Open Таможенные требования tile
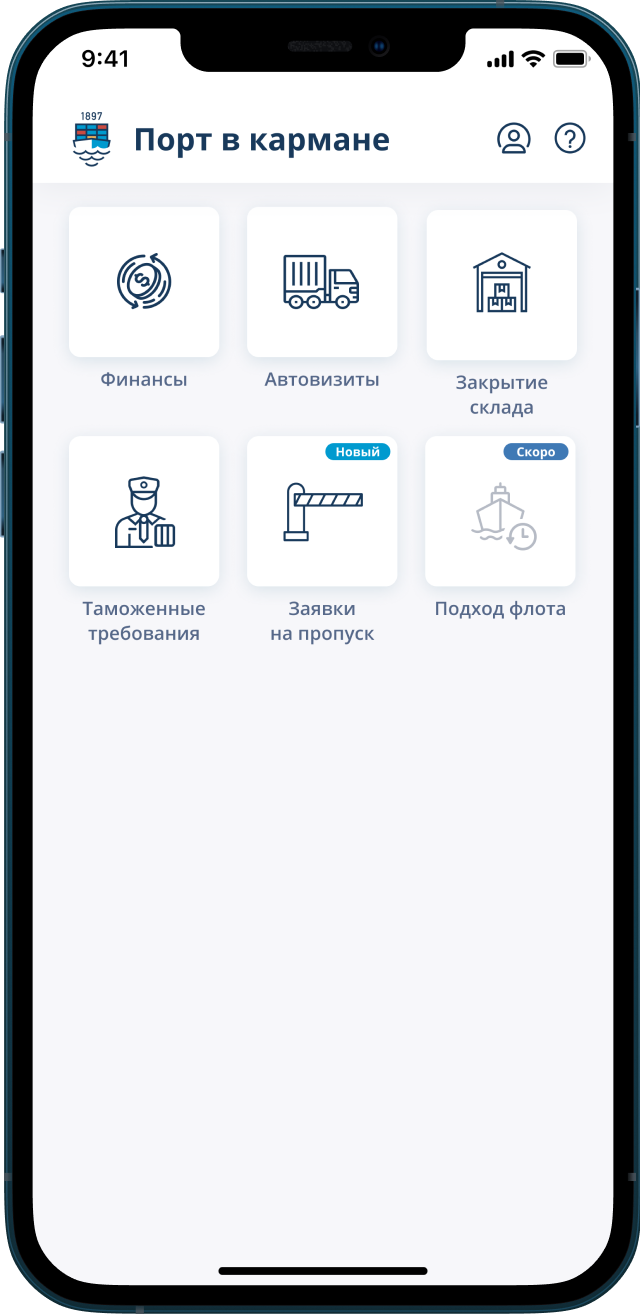640x1314 pixels. click(144, 511)
